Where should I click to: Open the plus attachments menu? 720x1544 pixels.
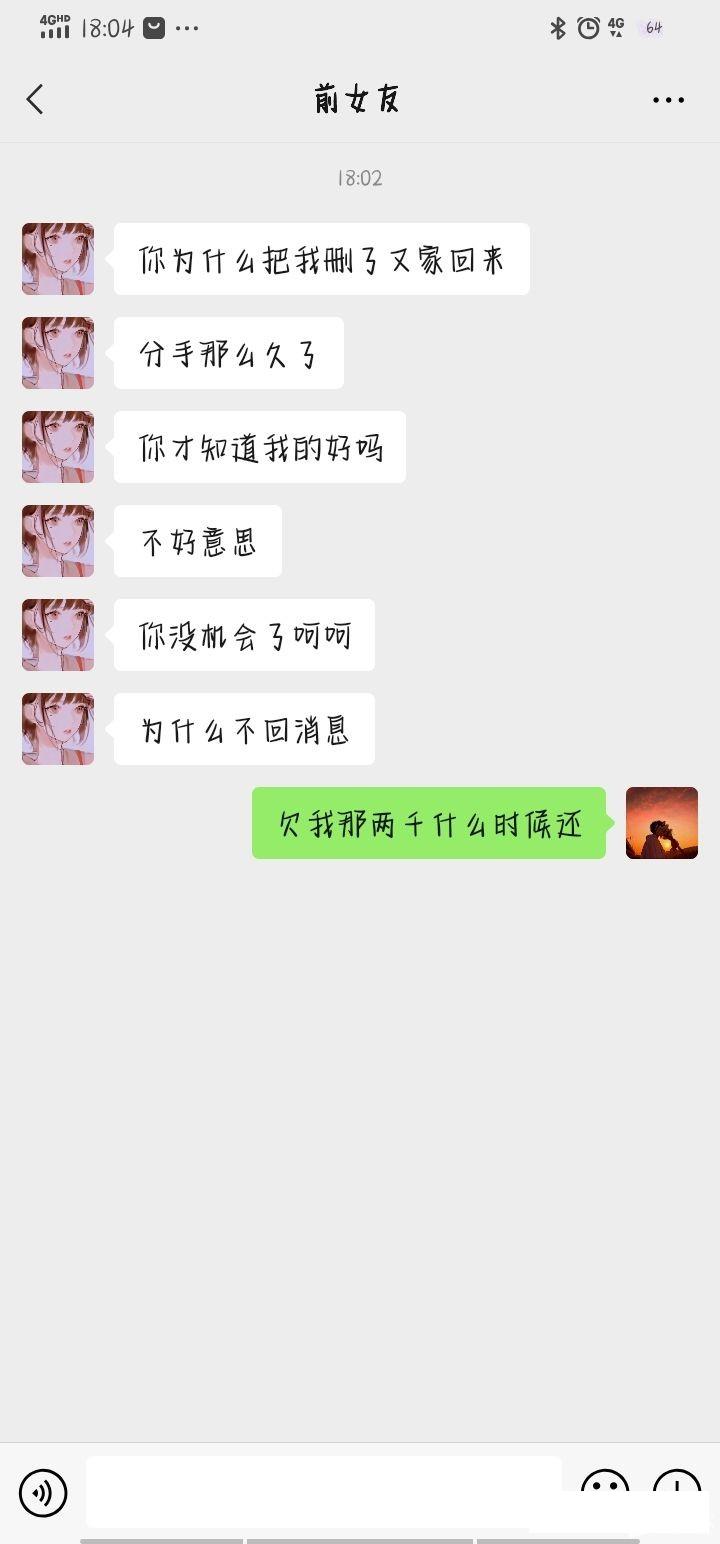point(677,1488)
